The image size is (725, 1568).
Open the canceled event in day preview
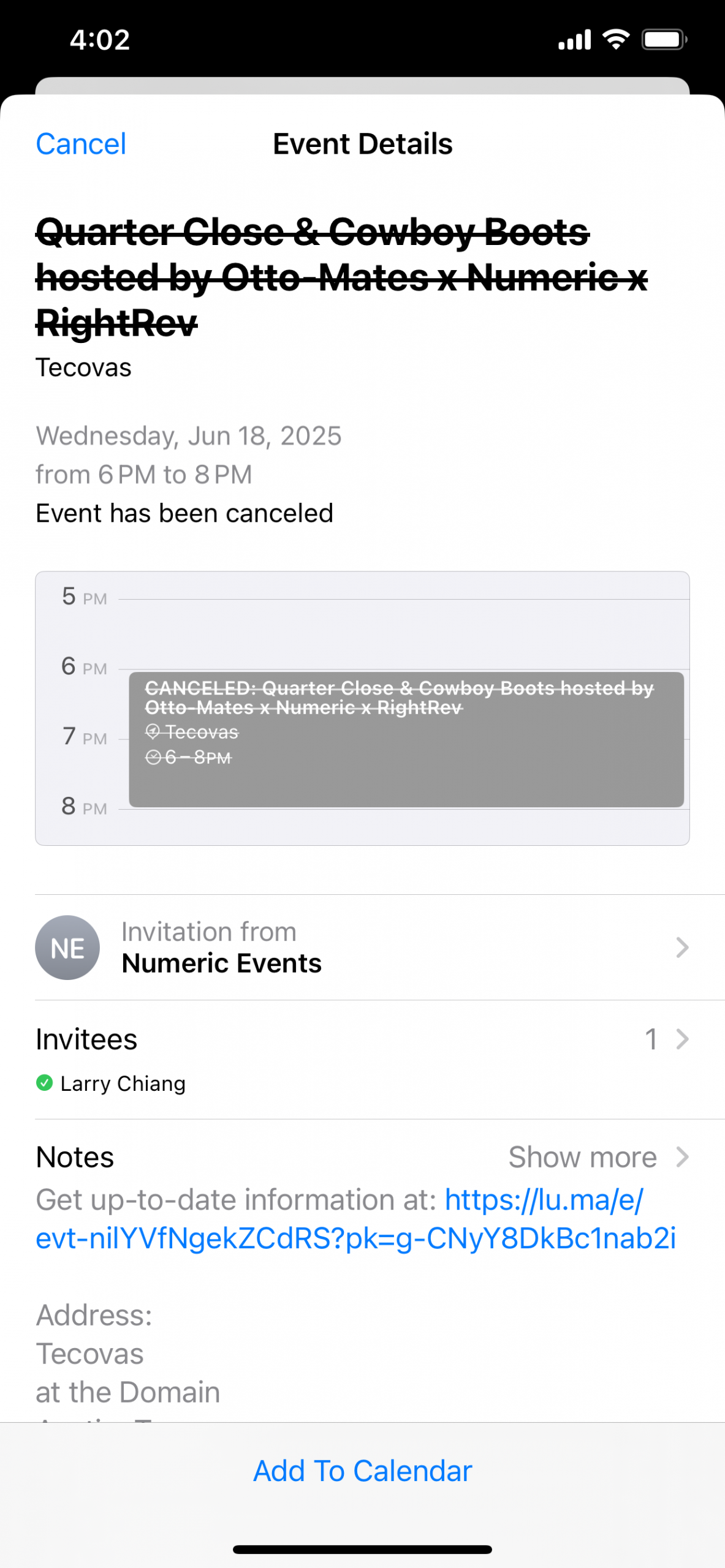(406, 739)
